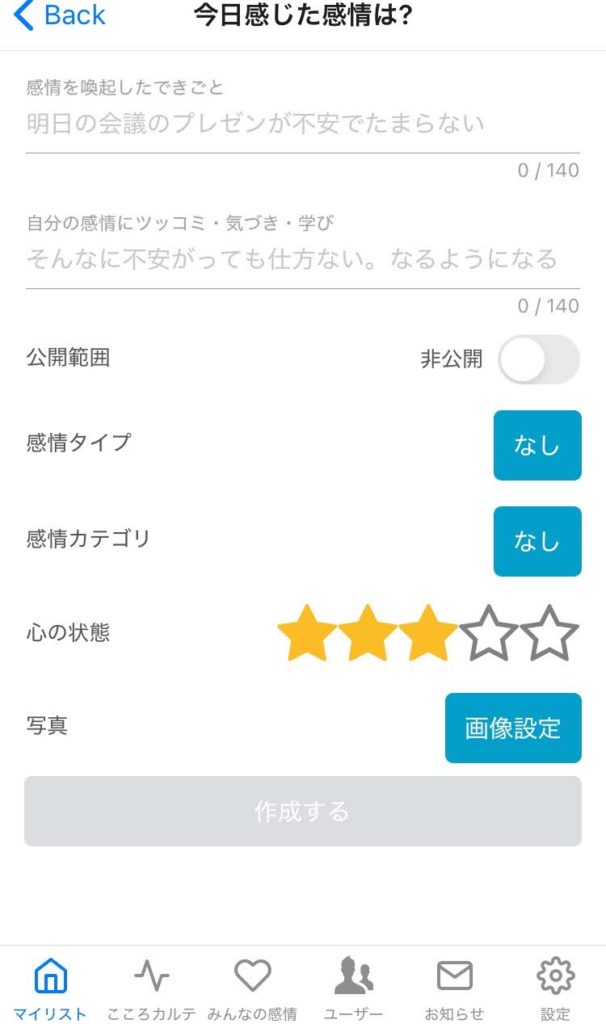
Task: Toggle the 公開範囲 switch
Action: tap(538, 360)
